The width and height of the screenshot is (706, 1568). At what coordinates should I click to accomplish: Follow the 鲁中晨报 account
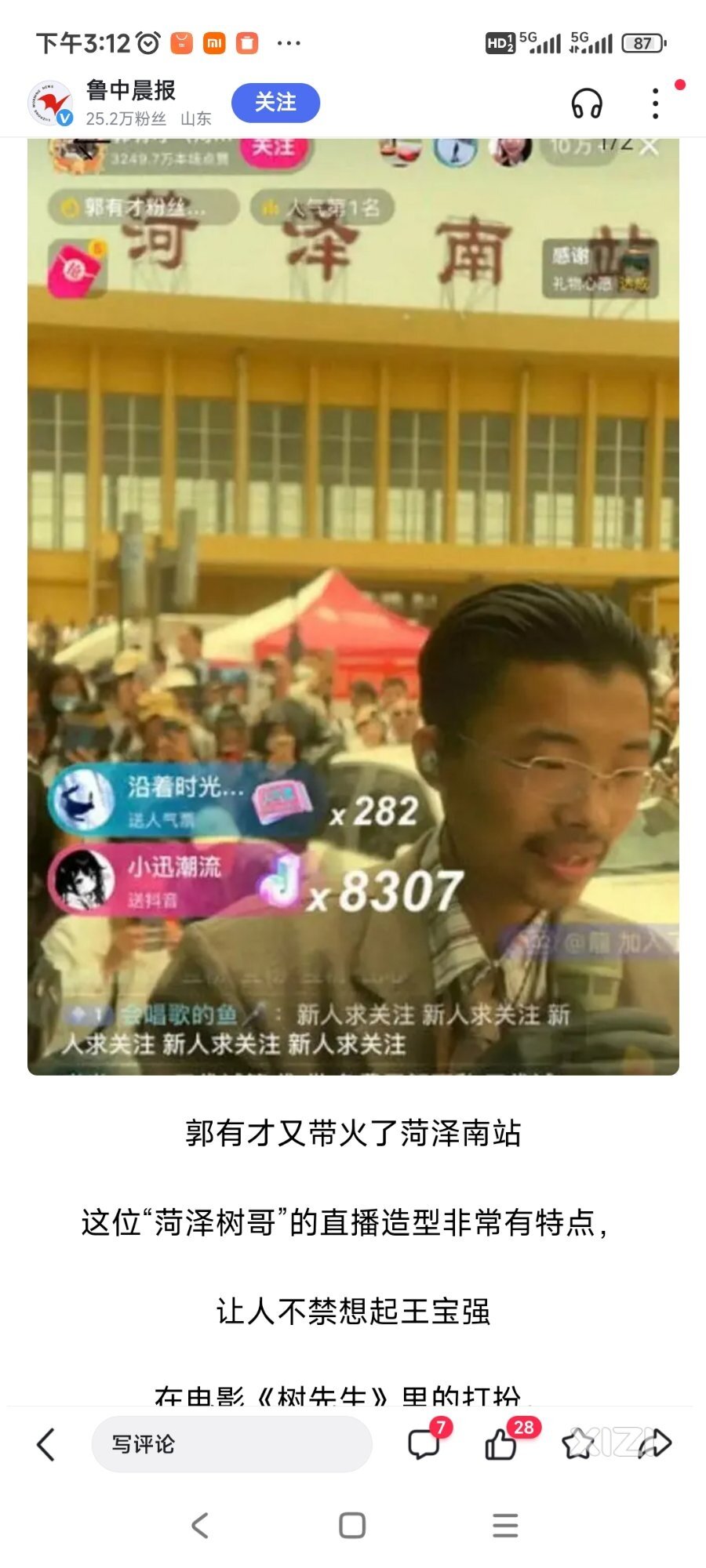click(x=275, y=103)
